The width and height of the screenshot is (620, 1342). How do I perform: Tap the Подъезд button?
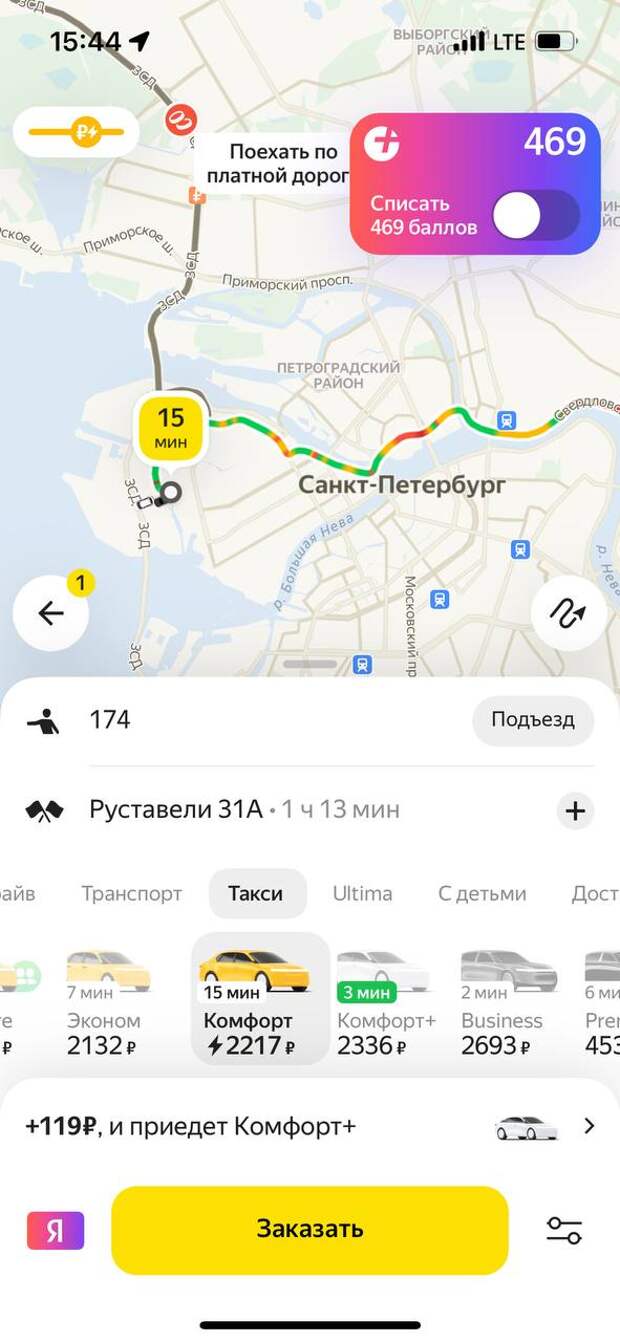click(x=532, y=720)
